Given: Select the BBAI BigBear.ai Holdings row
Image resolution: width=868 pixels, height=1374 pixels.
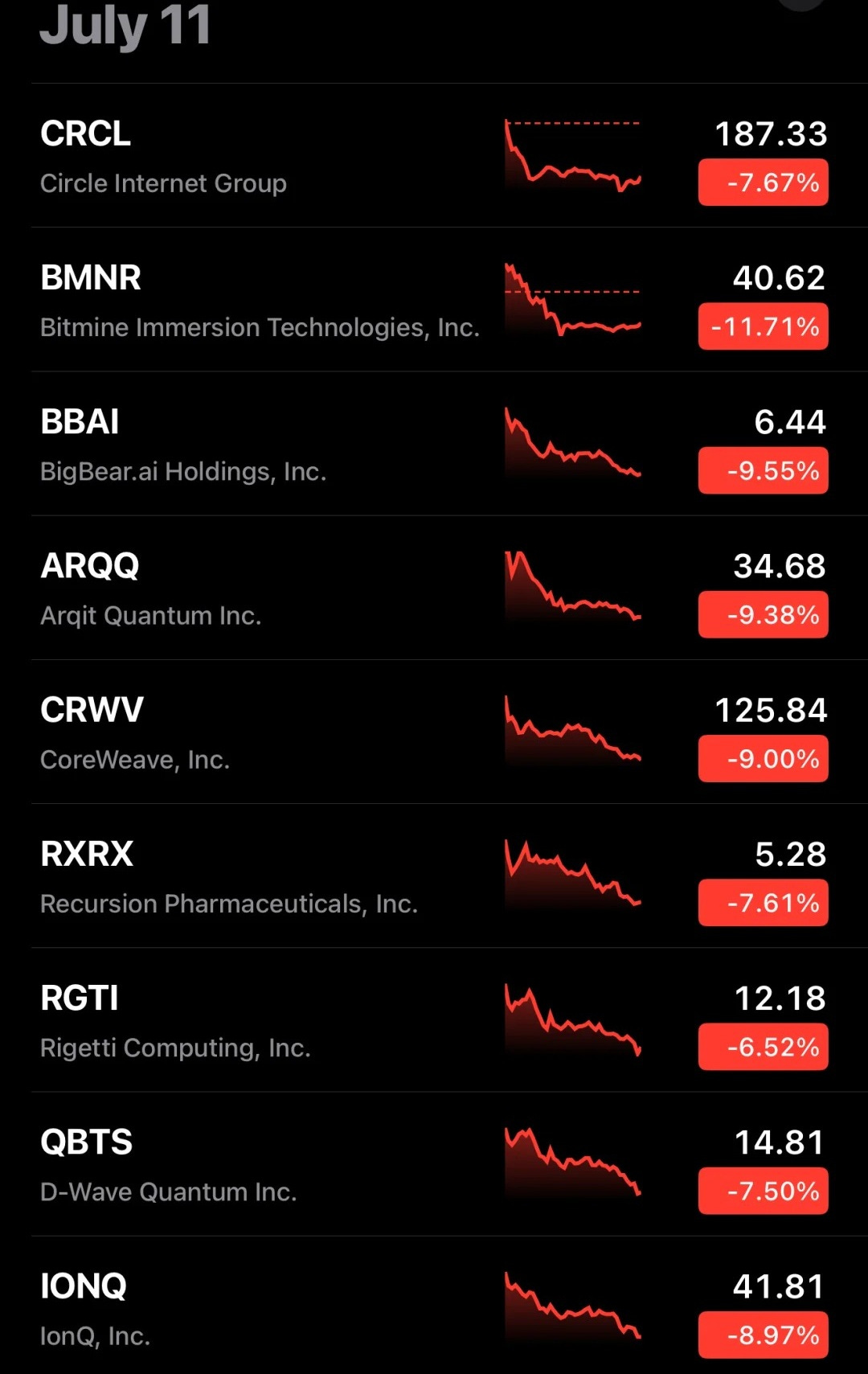Looking at the screenshot, I should tap(241, 445).
